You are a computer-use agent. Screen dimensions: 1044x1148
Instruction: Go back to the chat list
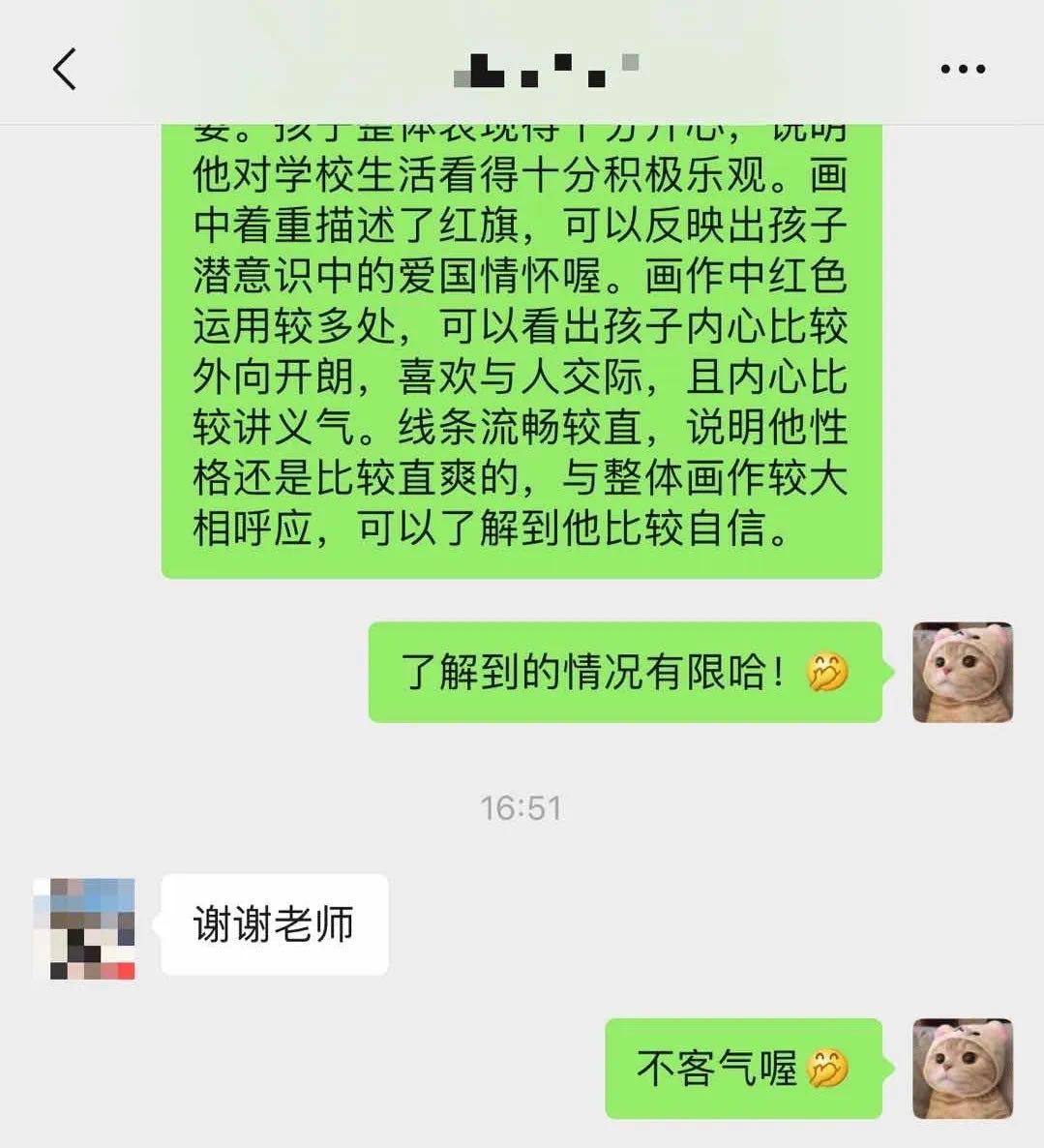point(64,70)
